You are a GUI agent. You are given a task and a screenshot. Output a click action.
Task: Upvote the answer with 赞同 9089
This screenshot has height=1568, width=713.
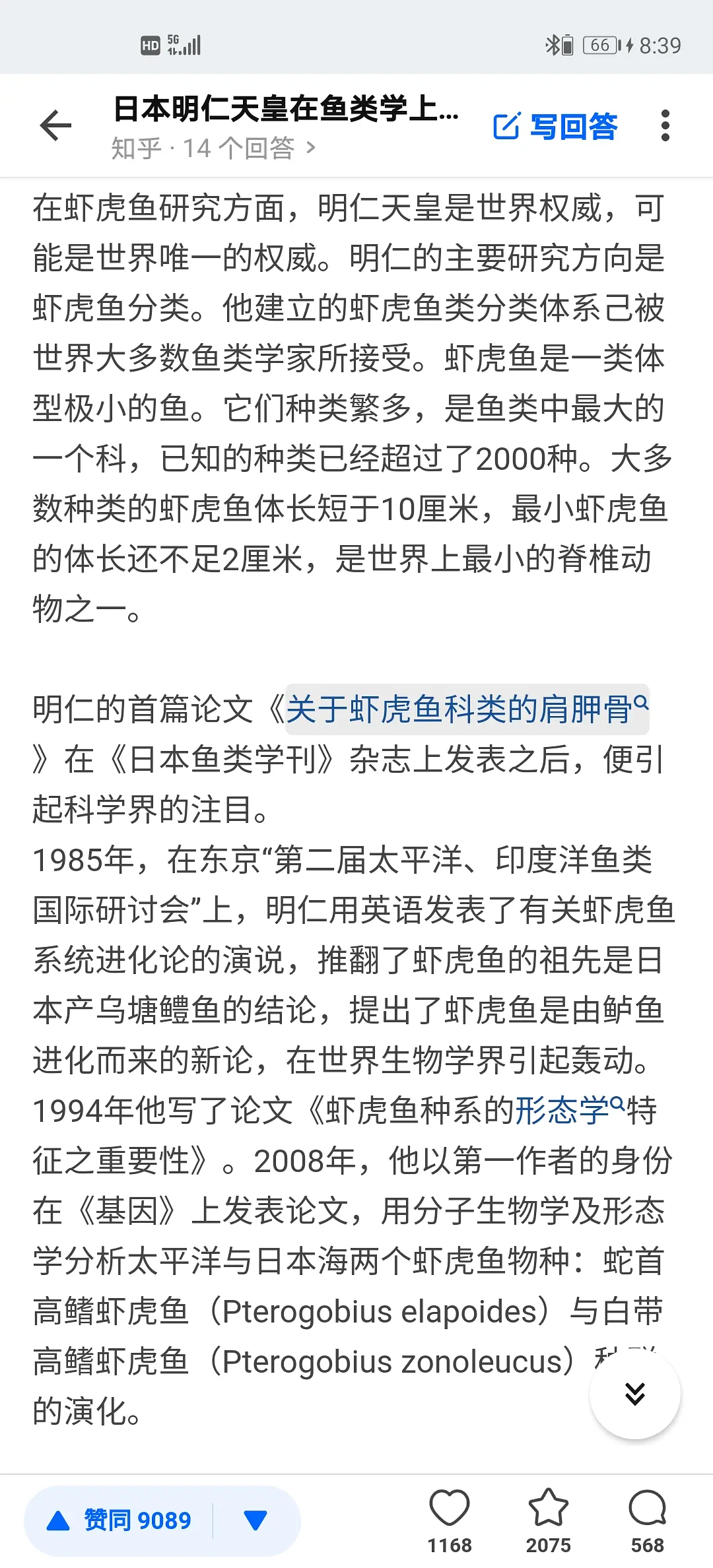pos(120,1520)
